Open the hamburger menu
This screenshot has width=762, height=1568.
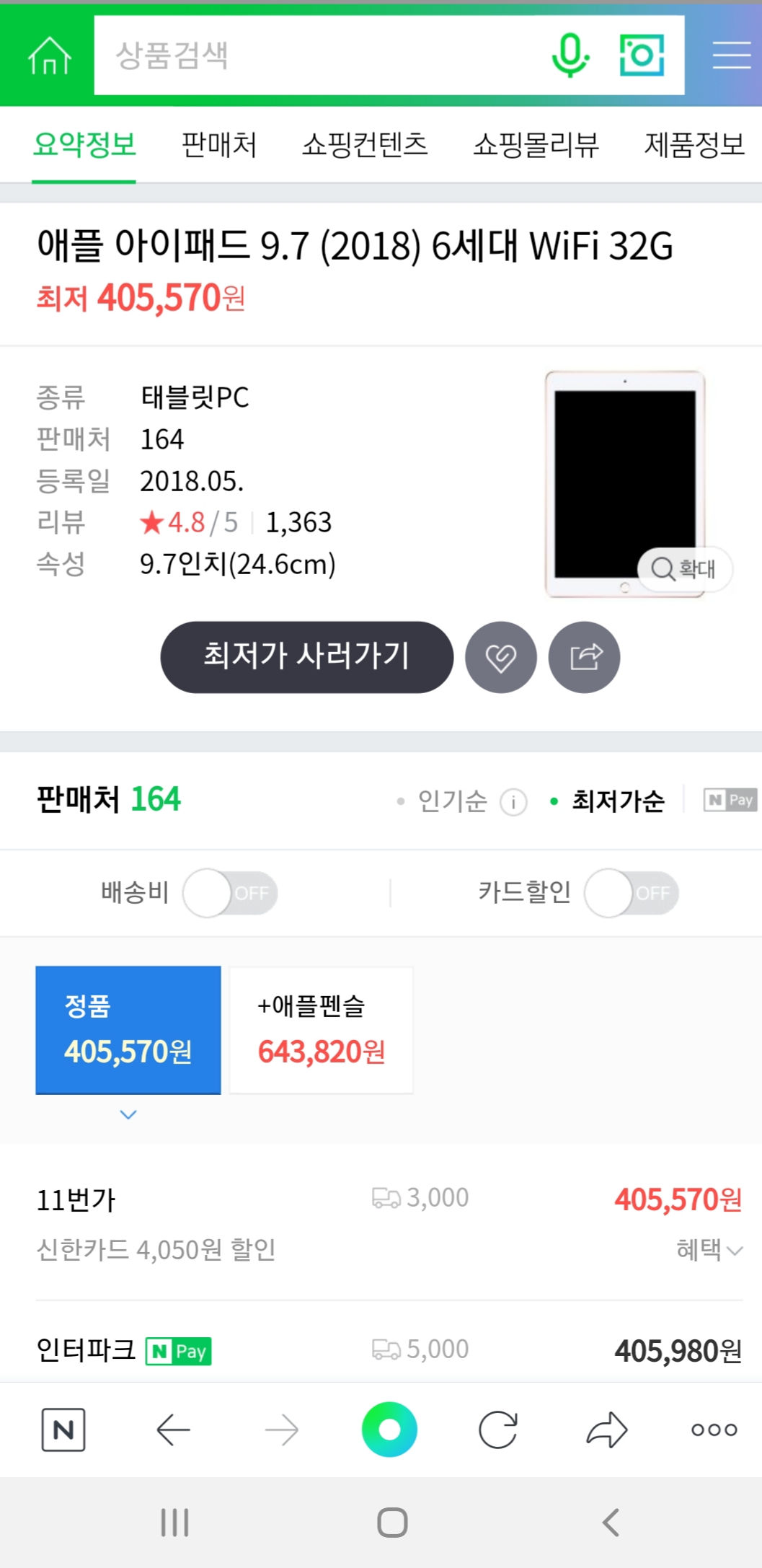[x=731, y=56]
